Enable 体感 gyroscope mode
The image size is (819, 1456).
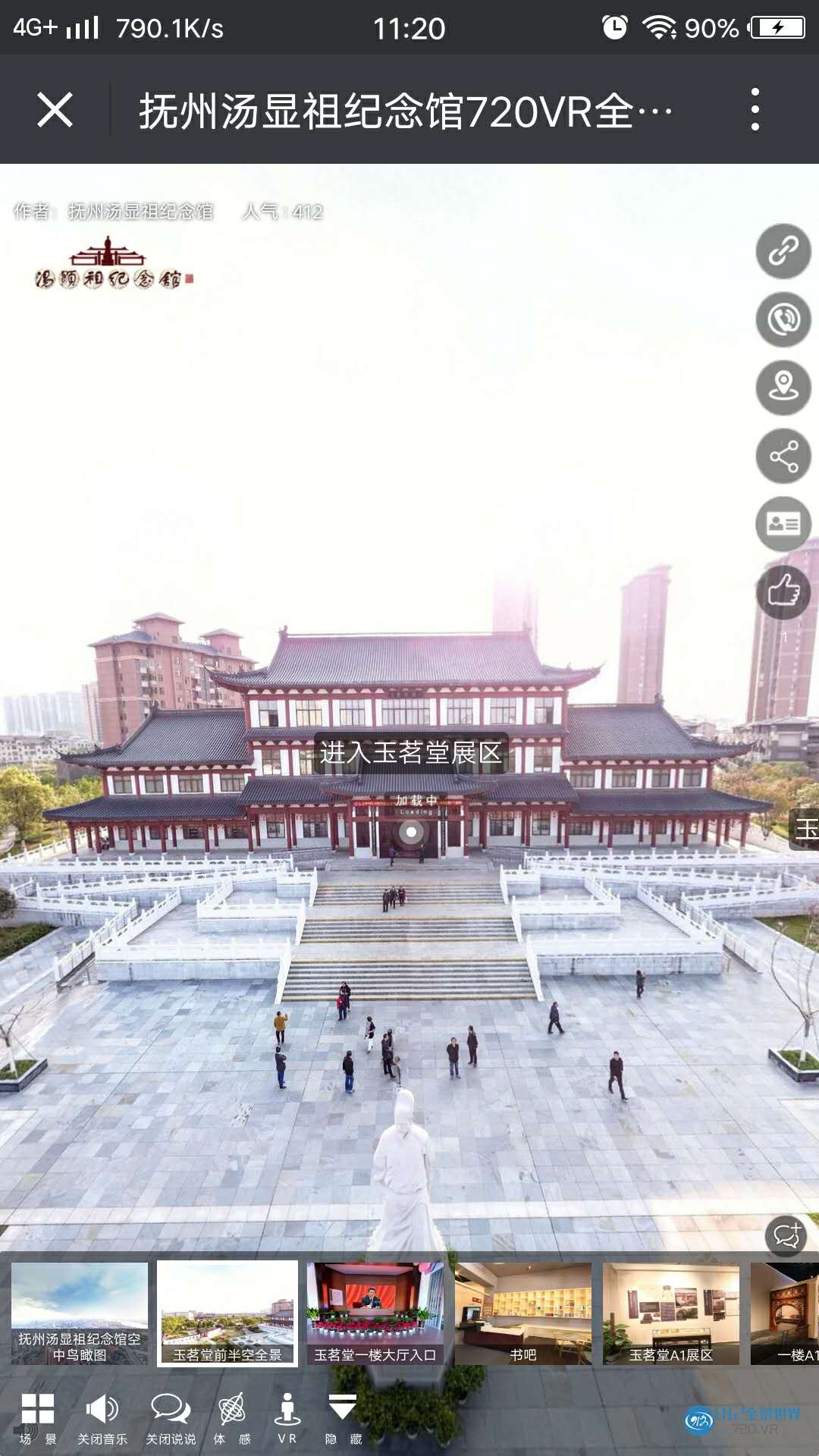click(231, 1417)
